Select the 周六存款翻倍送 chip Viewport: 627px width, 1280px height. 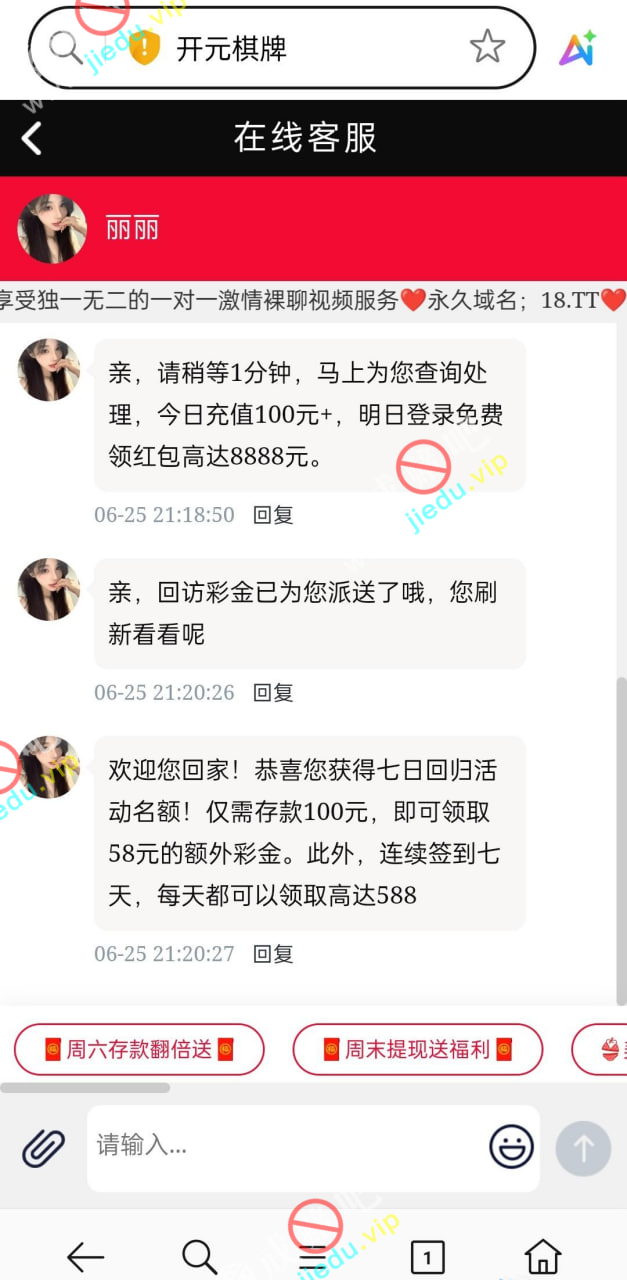pos(139,1049)
